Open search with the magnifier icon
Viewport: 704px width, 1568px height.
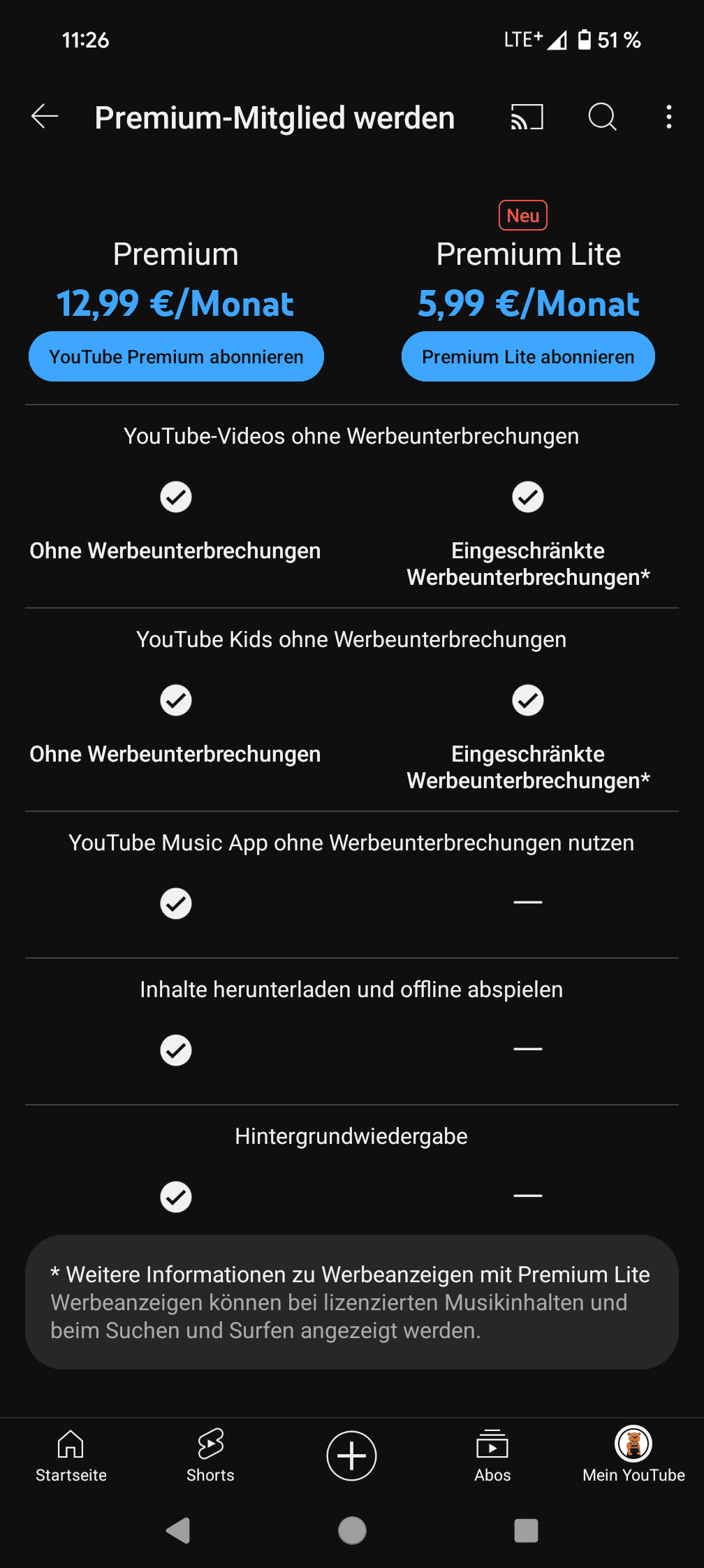coord(602,117)
